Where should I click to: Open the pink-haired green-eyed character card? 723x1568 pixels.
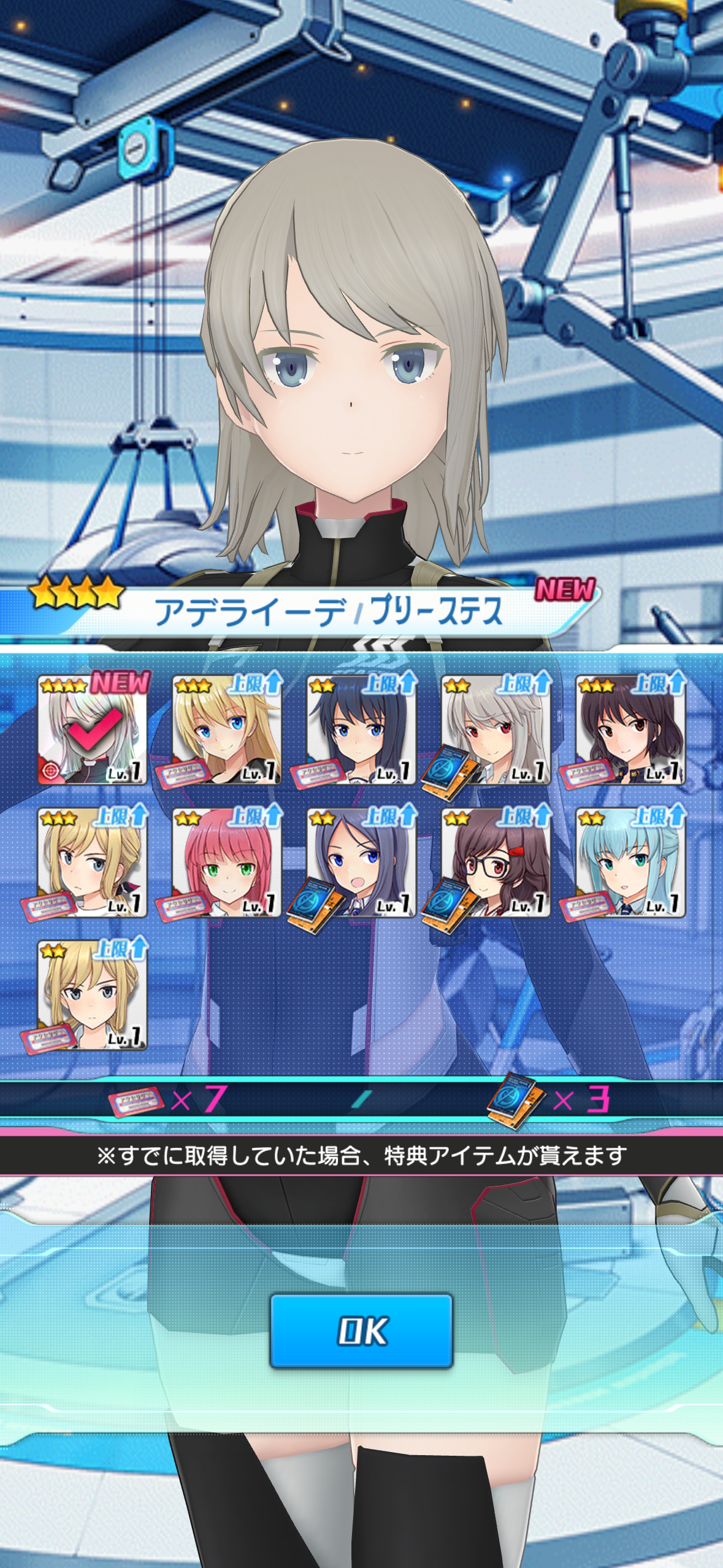(227, 863)
